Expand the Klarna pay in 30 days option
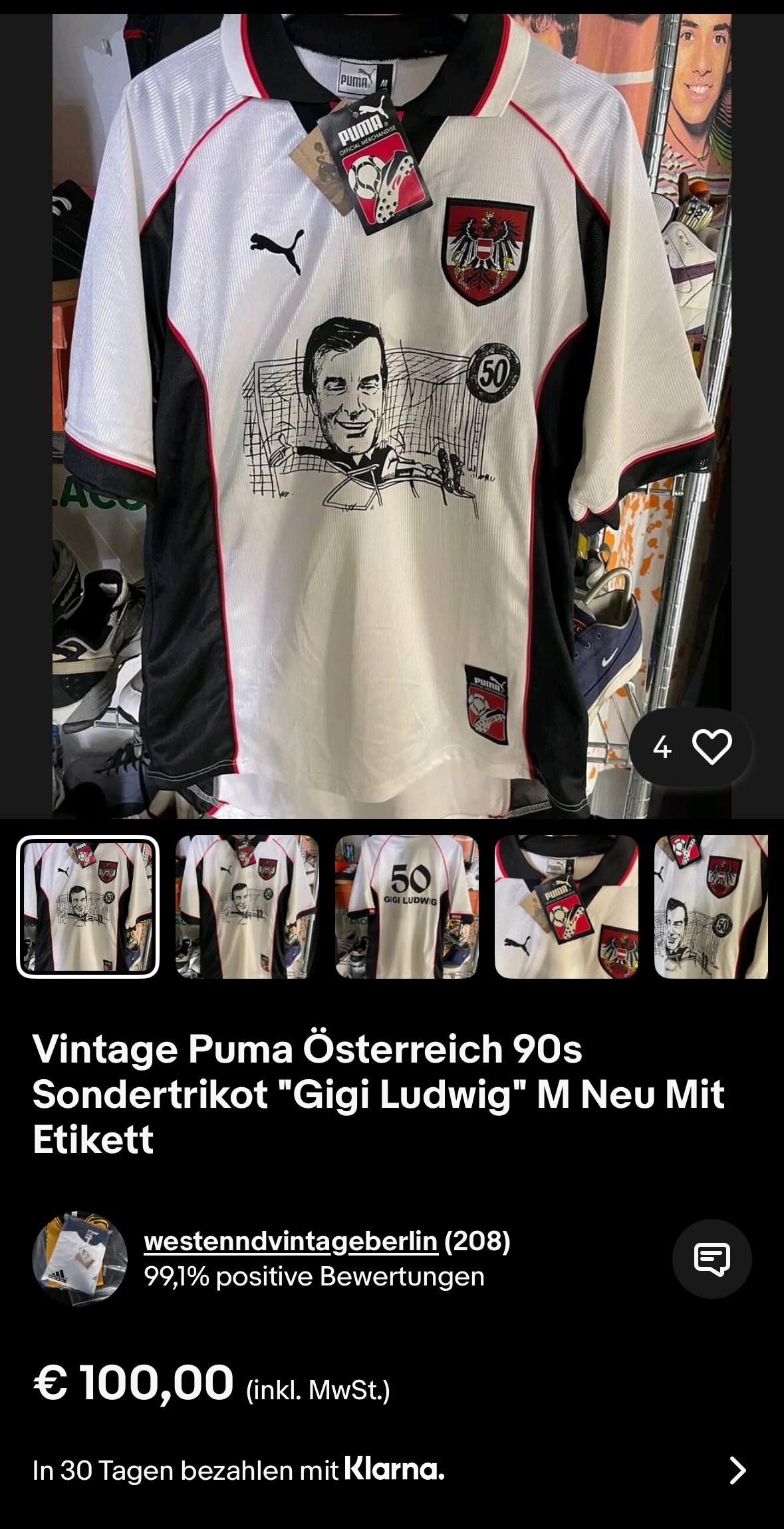This screenshot has height=1529, width=784. 737,1470
